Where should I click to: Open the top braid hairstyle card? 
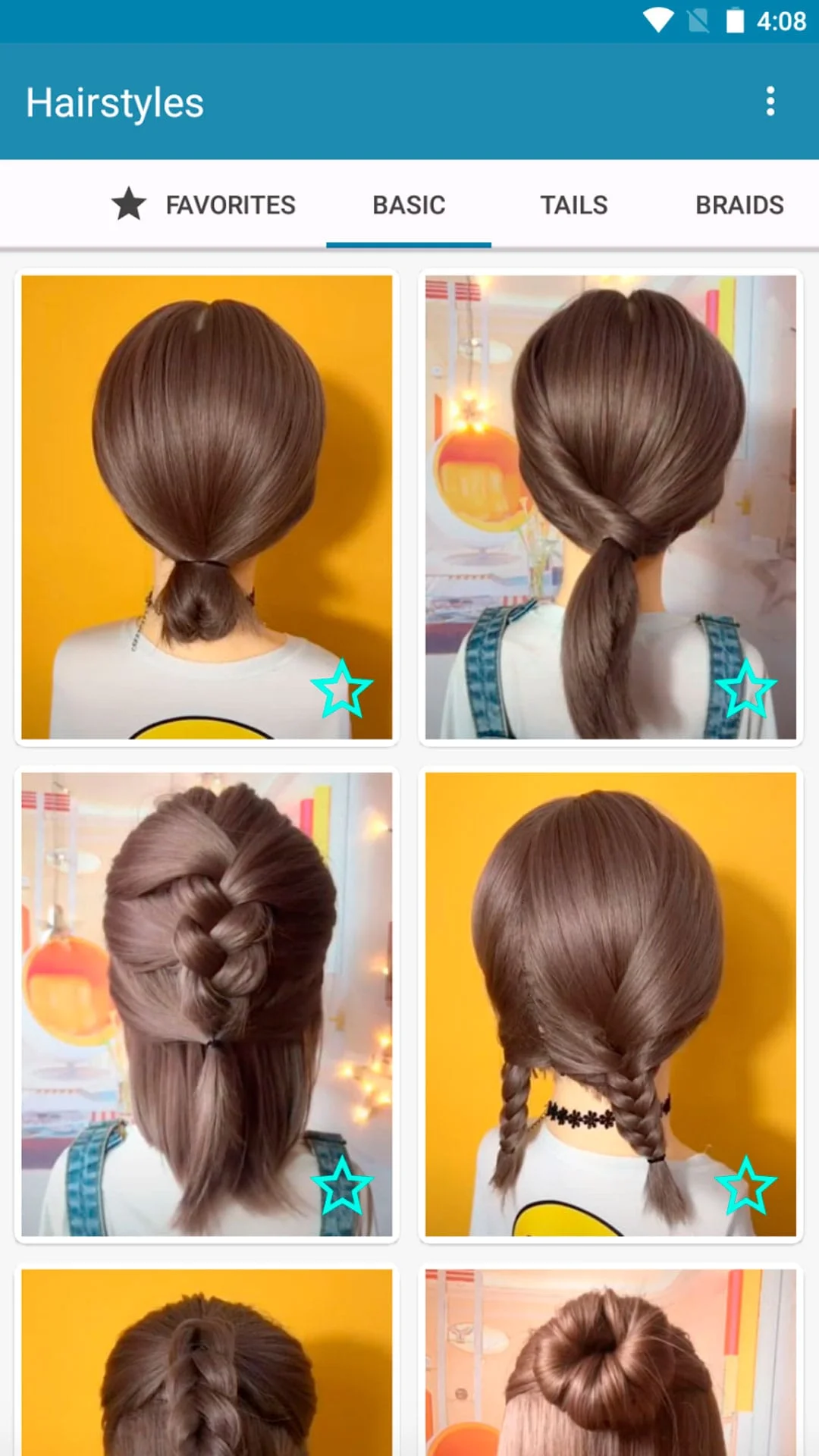[206, 1365]
